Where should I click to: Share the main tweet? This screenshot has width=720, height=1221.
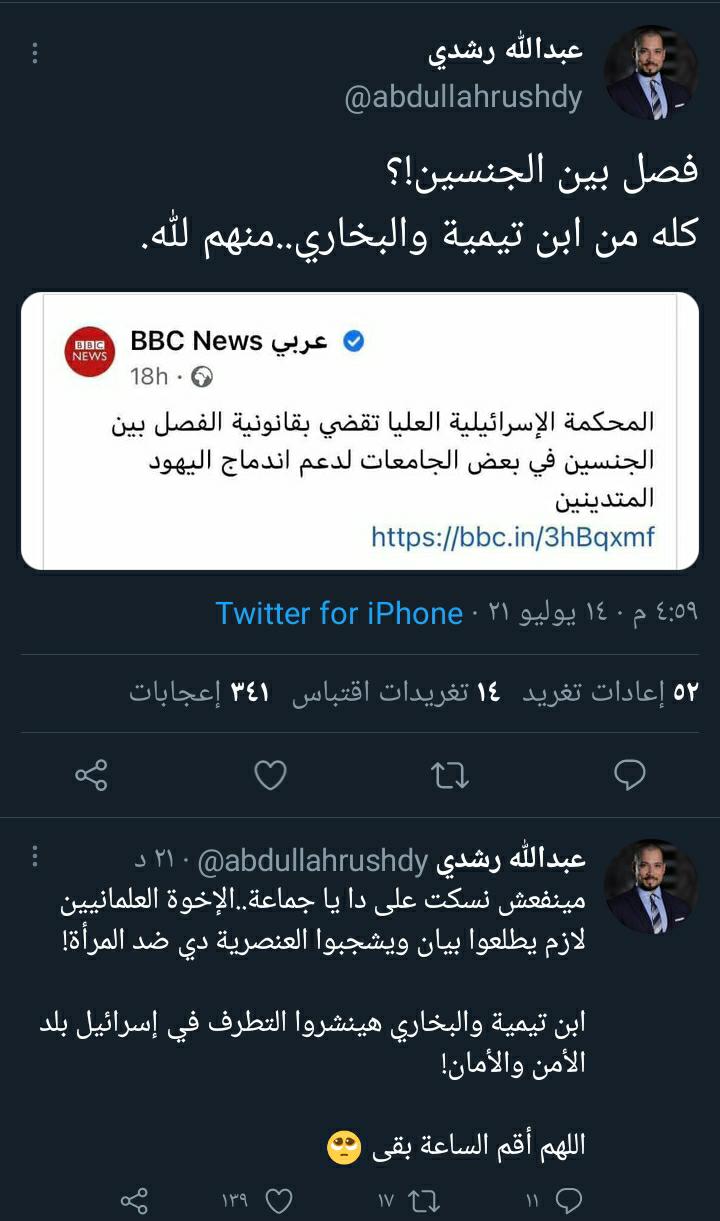(91, 775)
